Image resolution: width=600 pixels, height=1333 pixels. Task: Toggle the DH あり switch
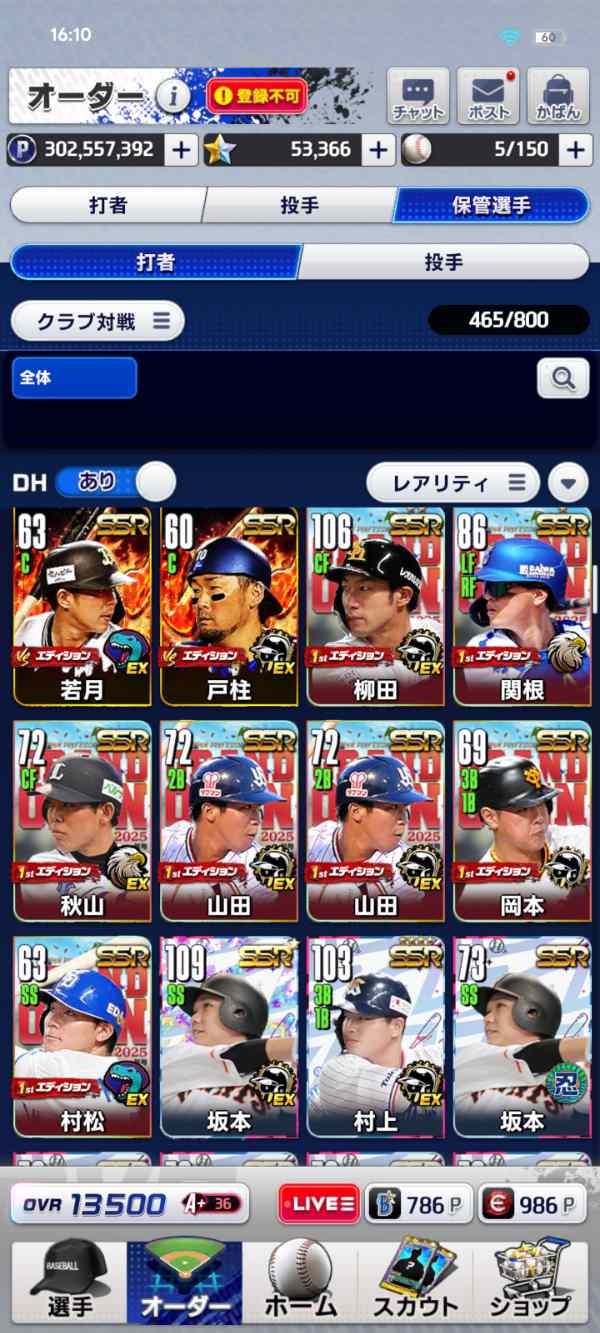tap(115, 482)
